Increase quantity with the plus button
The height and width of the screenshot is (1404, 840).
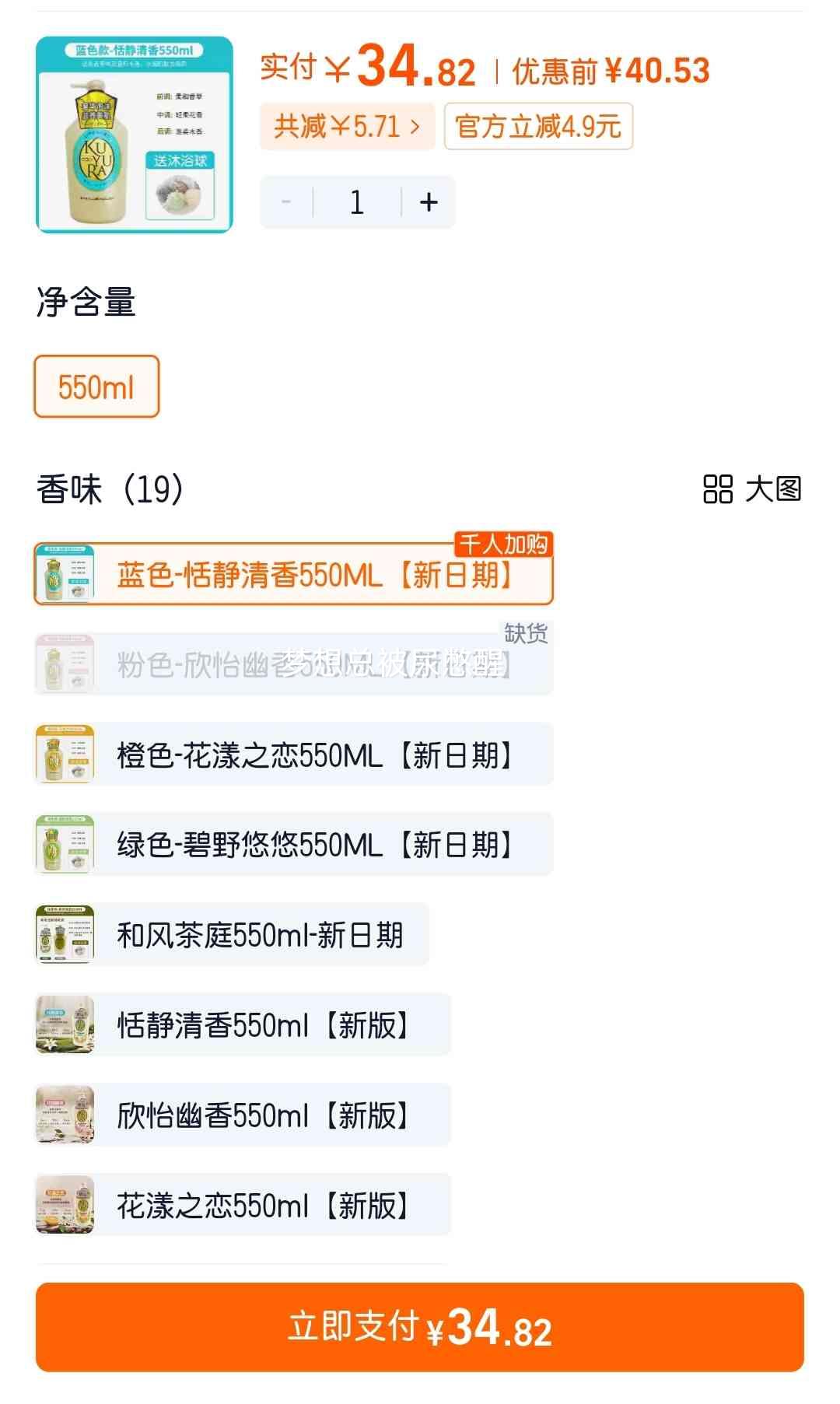pos(429,202)
